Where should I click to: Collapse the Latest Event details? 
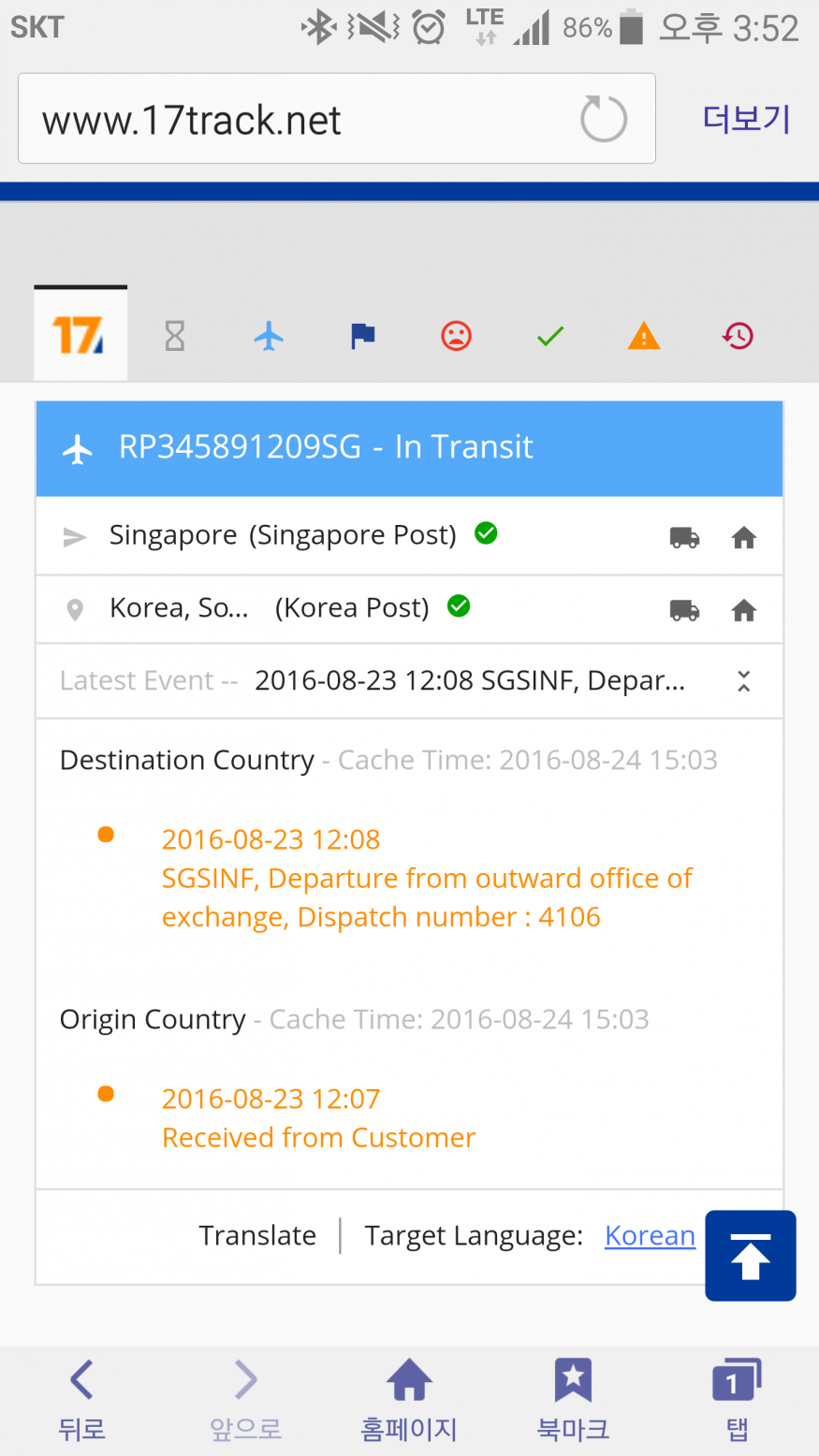coord(744,680)
